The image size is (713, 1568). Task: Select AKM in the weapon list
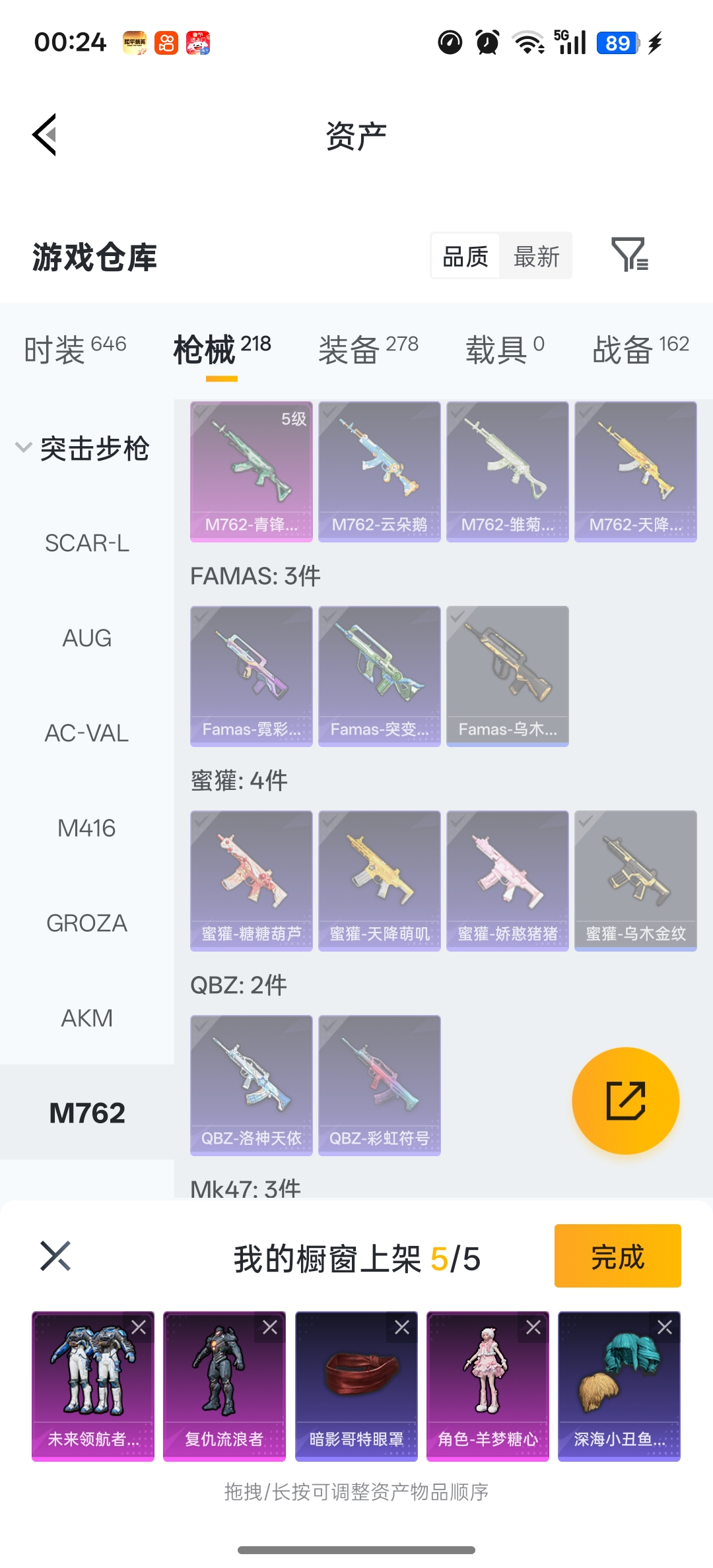pos(87,1018)
